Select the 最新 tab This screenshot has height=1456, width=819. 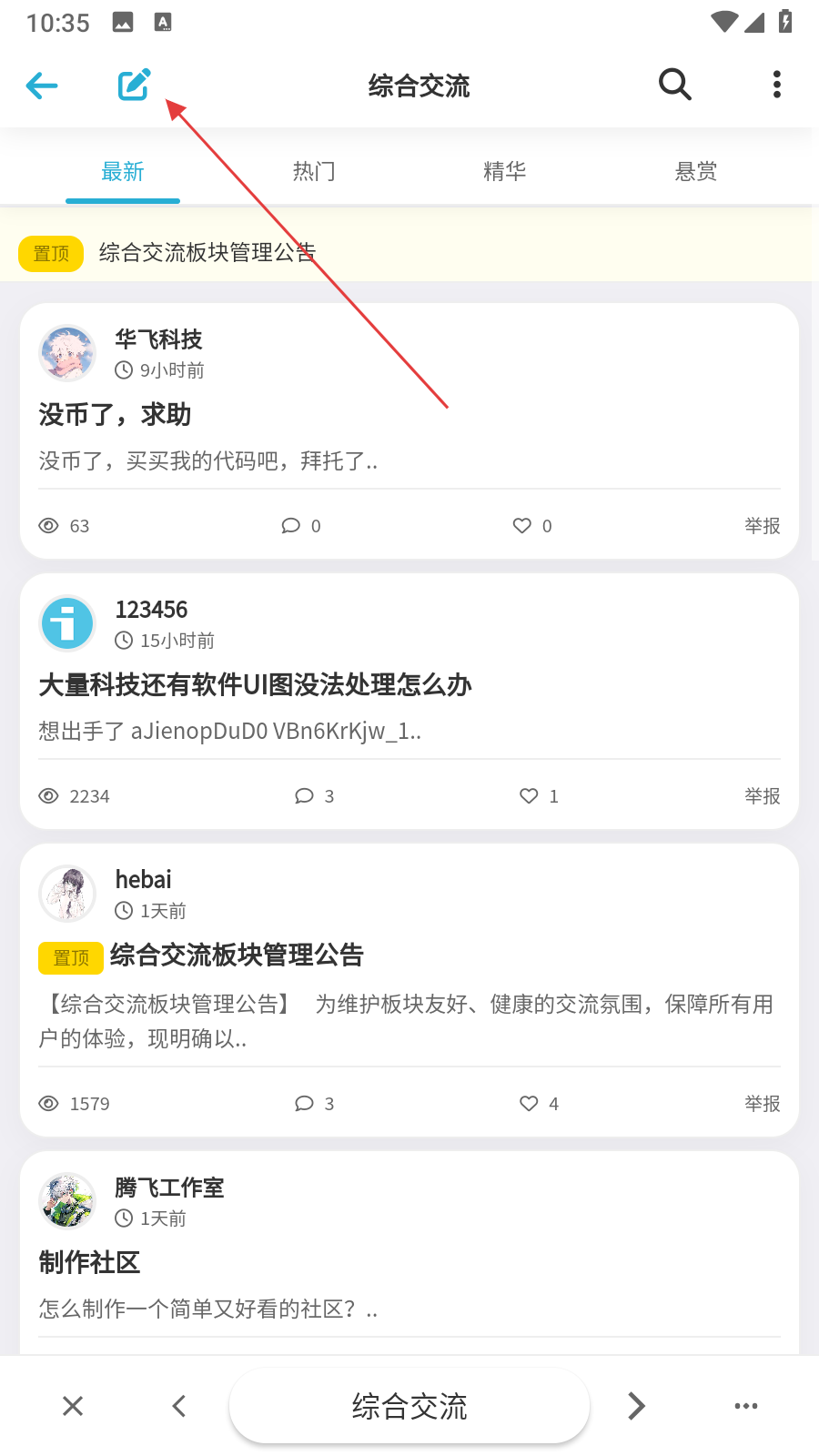123,171
